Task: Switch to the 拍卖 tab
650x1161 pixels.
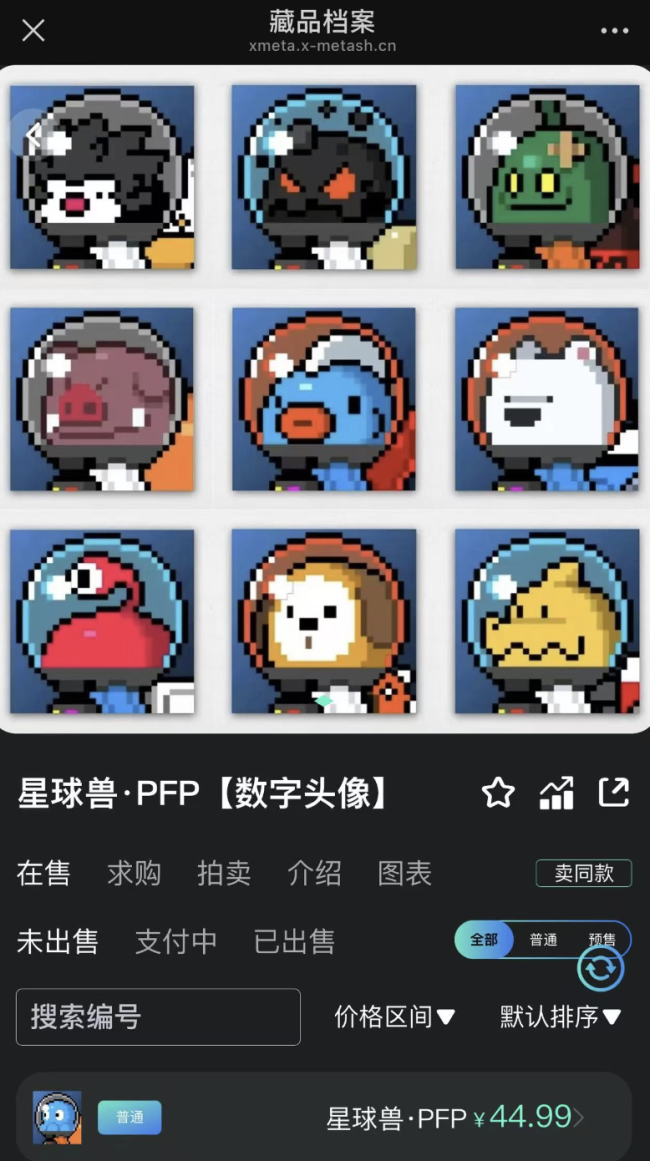Action: pos(224,873)
